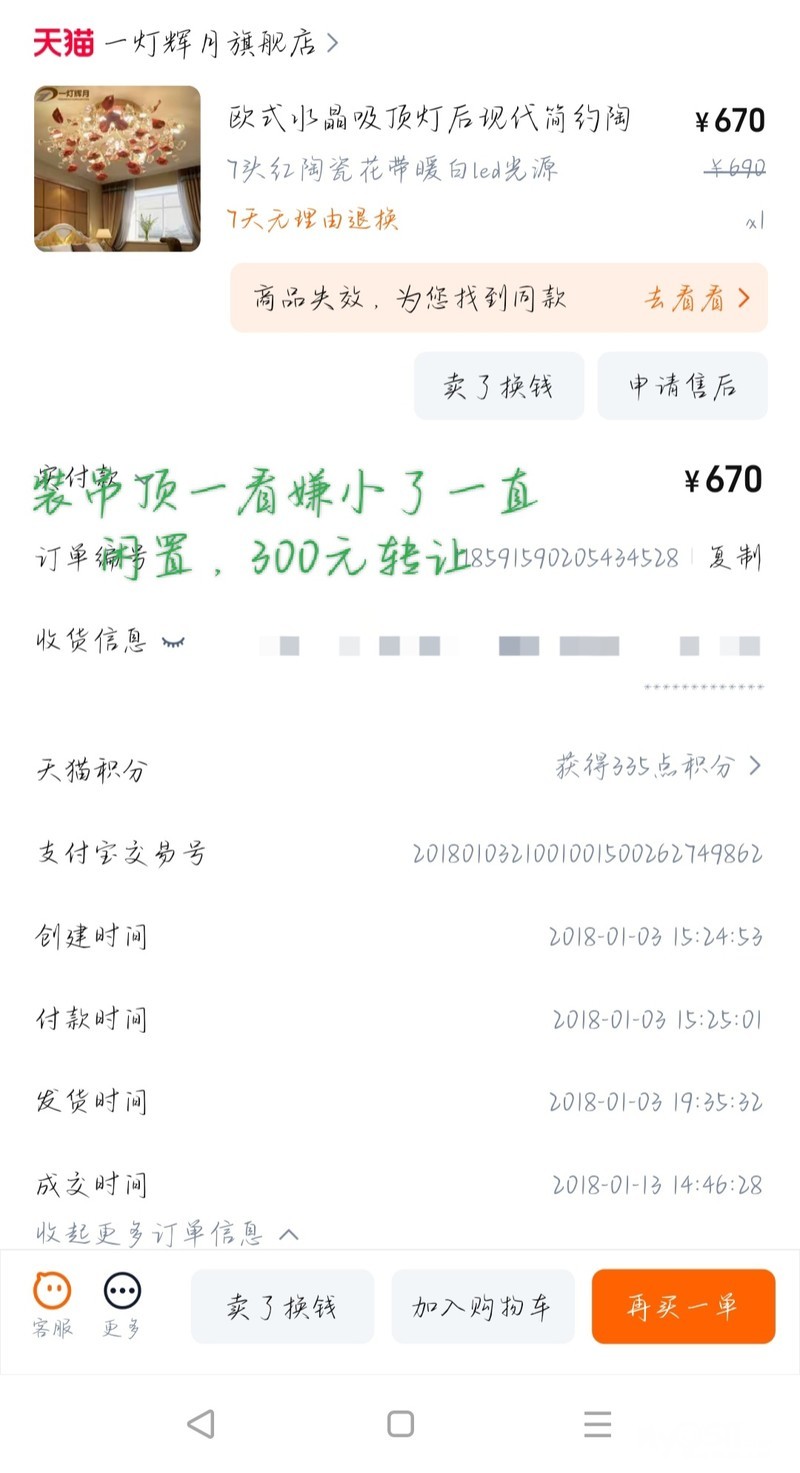
Task: Reorder with 再买一单 button
Action: pos(683,1307)
